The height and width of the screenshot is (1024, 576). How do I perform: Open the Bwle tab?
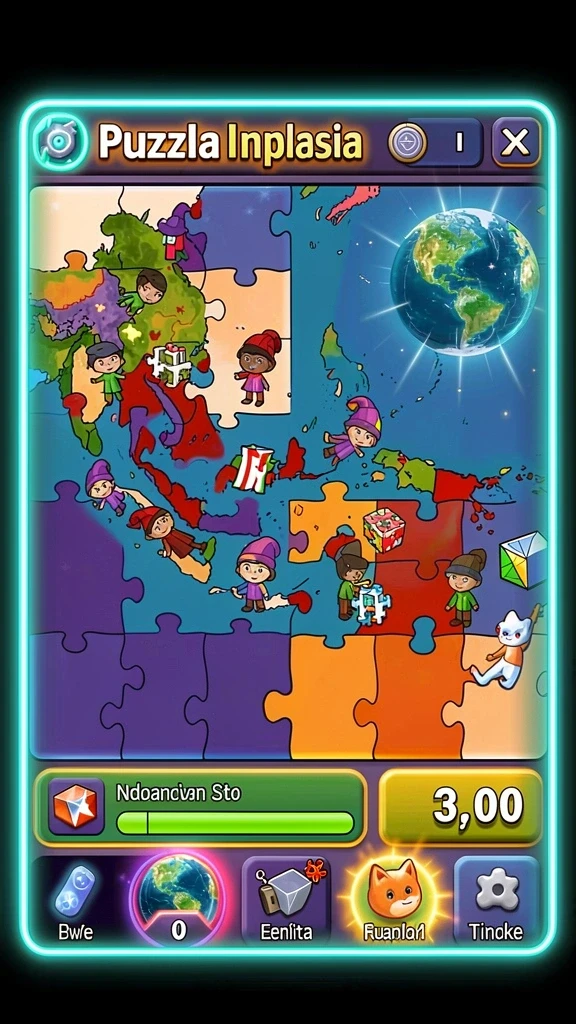click(x=76, y=901)
